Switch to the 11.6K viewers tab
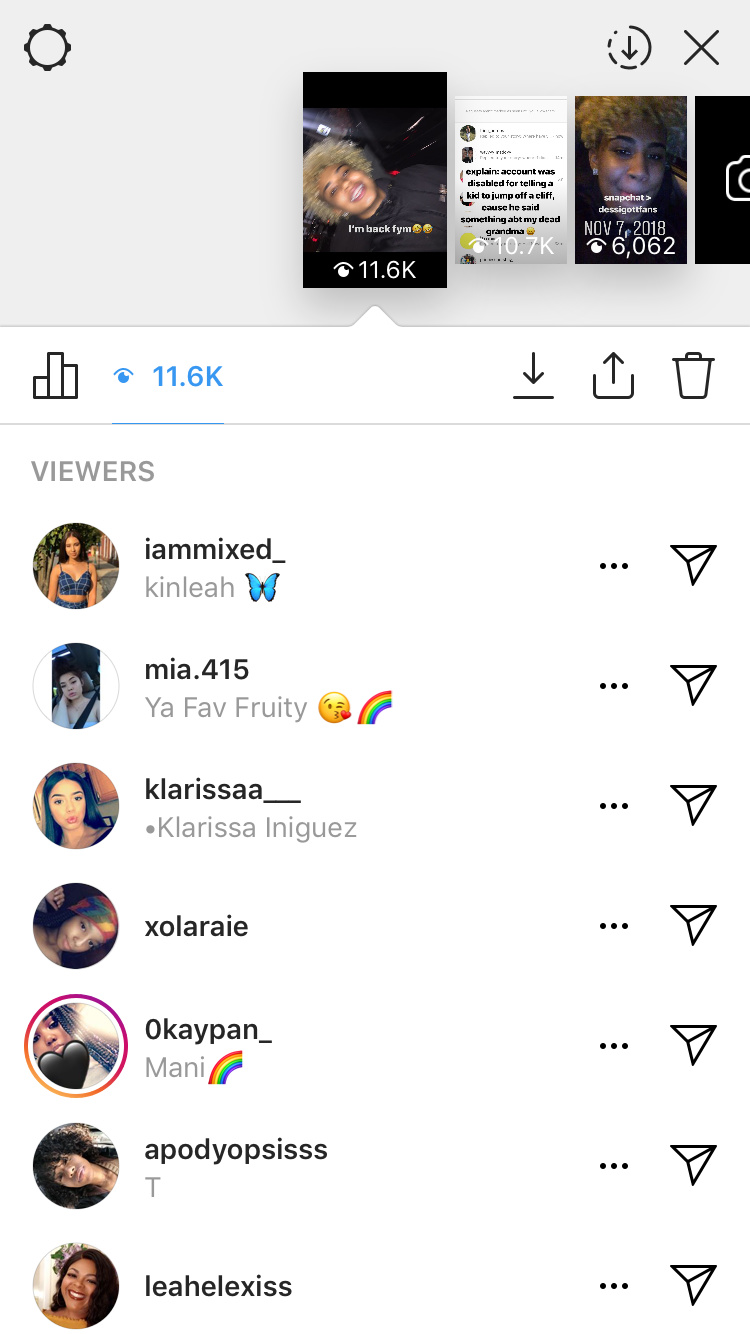 pyautogui.click(x=168, y=377)
